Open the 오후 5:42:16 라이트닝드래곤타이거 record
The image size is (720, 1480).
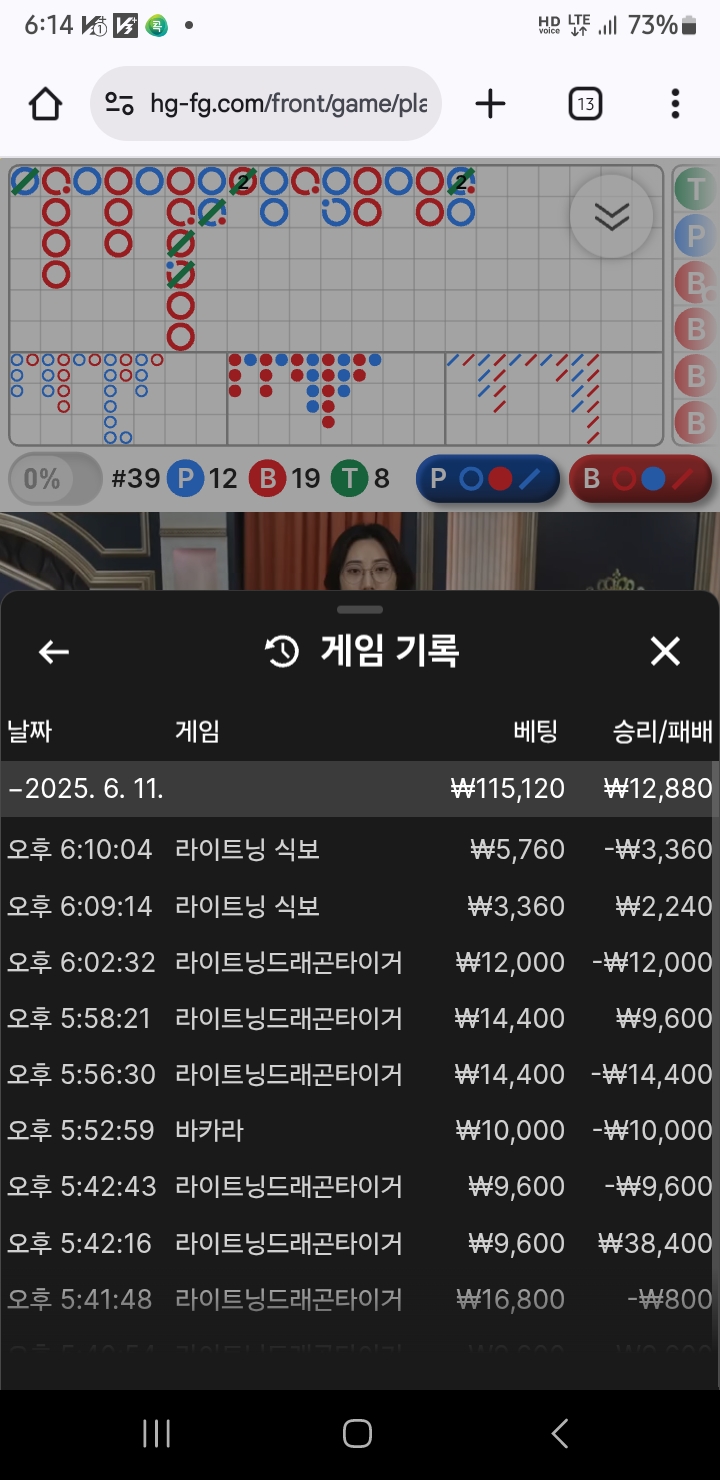click(x=360, y=1243)
